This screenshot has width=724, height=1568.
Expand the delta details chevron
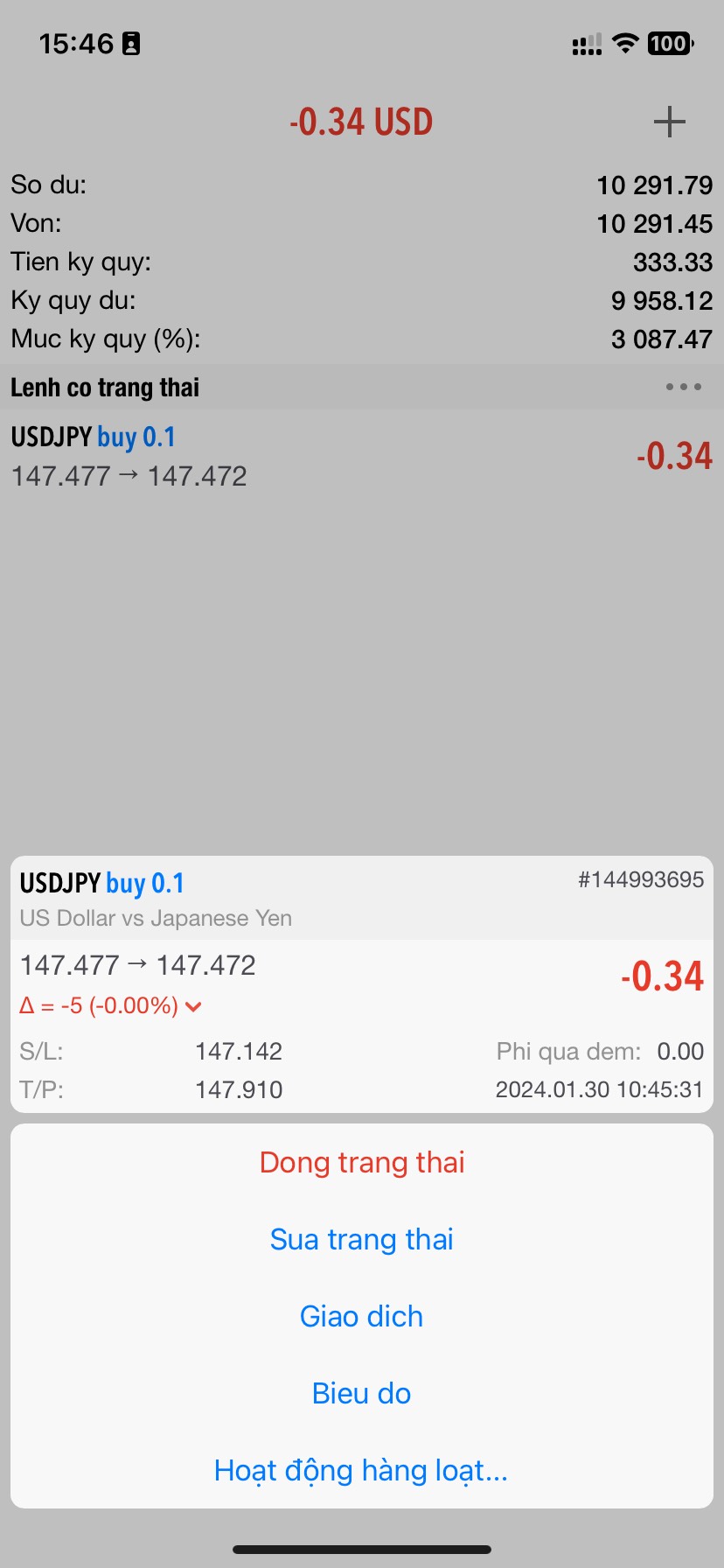[194, 1007]
